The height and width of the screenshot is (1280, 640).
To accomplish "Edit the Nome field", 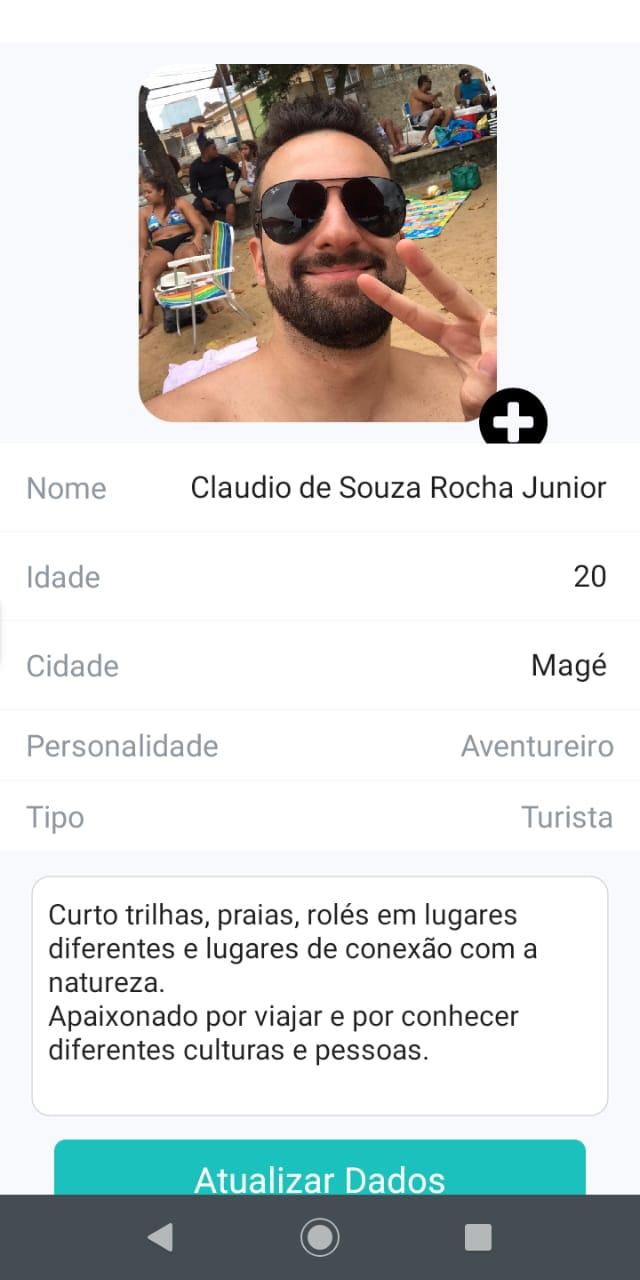I will pos(398,488).
